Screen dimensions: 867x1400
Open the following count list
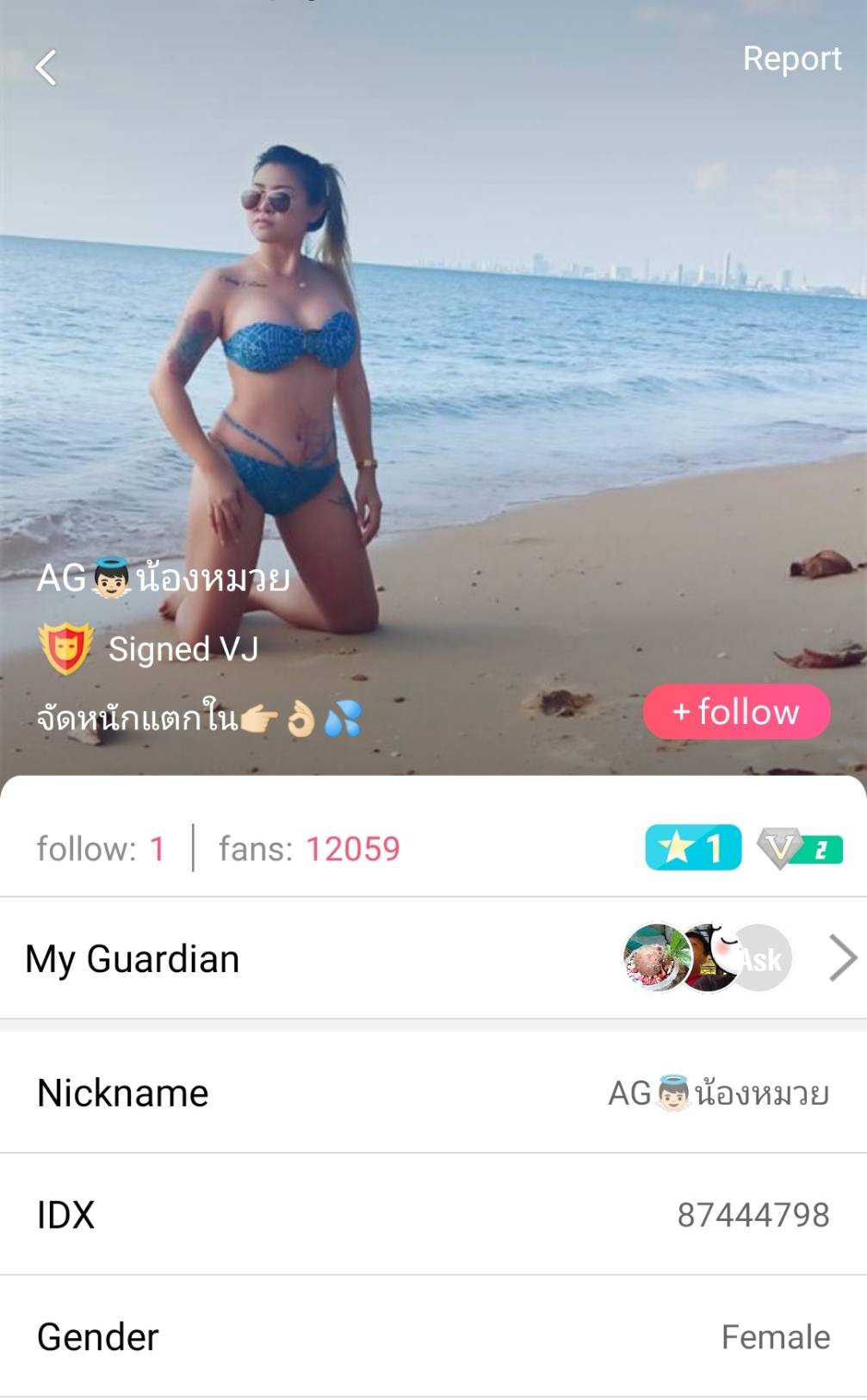coord(101,849)
